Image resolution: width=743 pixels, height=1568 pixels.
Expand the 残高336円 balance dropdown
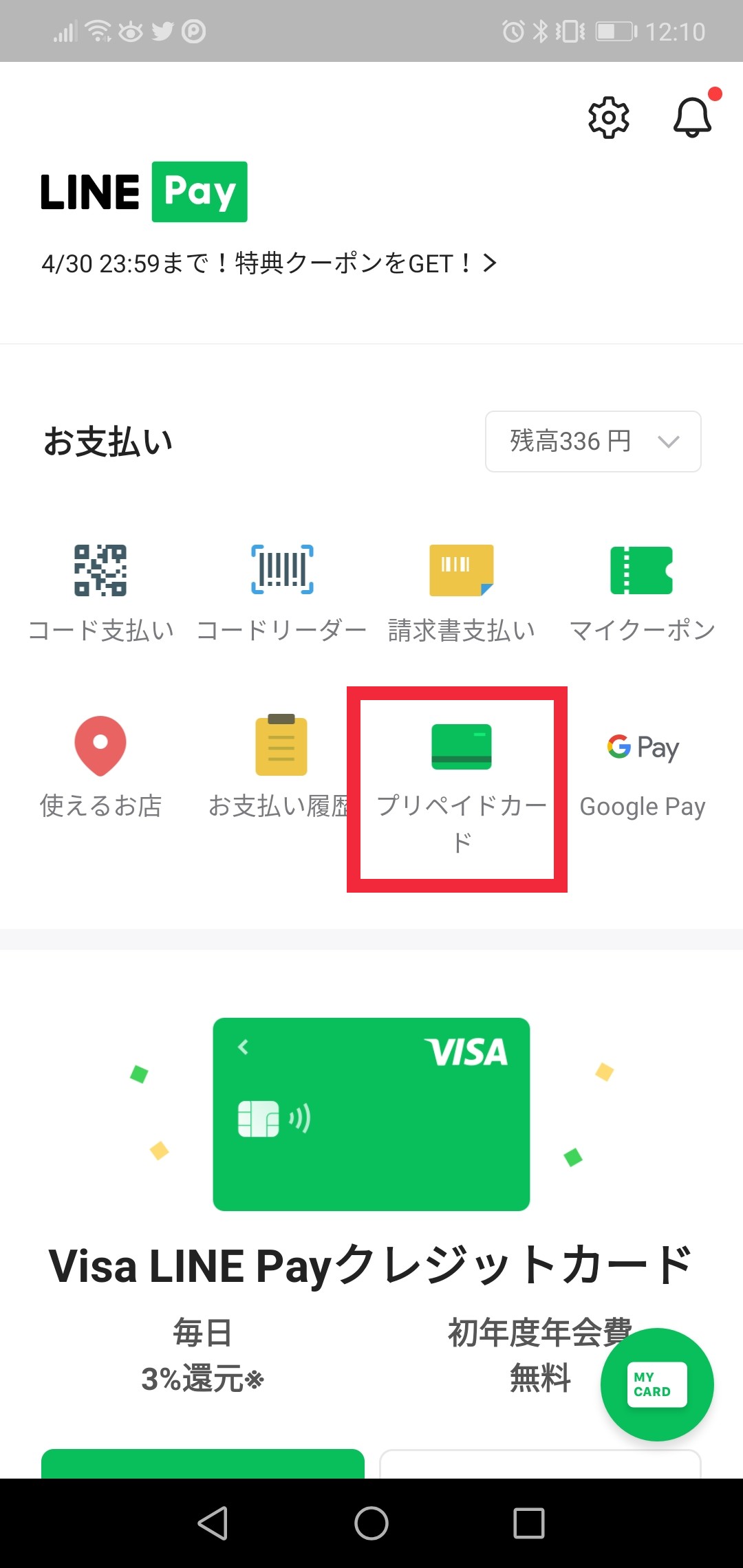[x=593, y=442]
